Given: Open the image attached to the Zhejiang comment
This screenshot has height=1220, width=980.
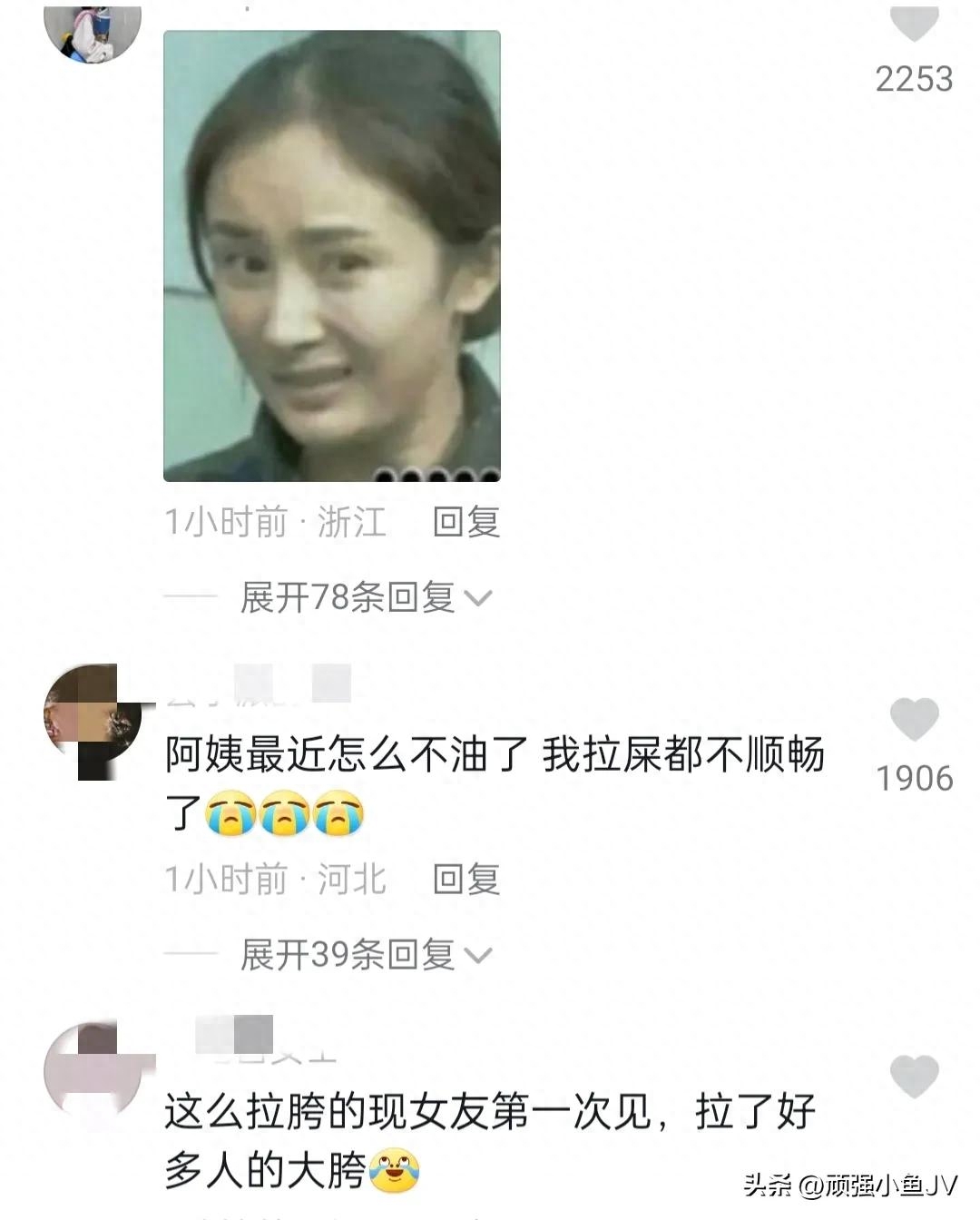Looking at the screenshot, I should (331, 256).
